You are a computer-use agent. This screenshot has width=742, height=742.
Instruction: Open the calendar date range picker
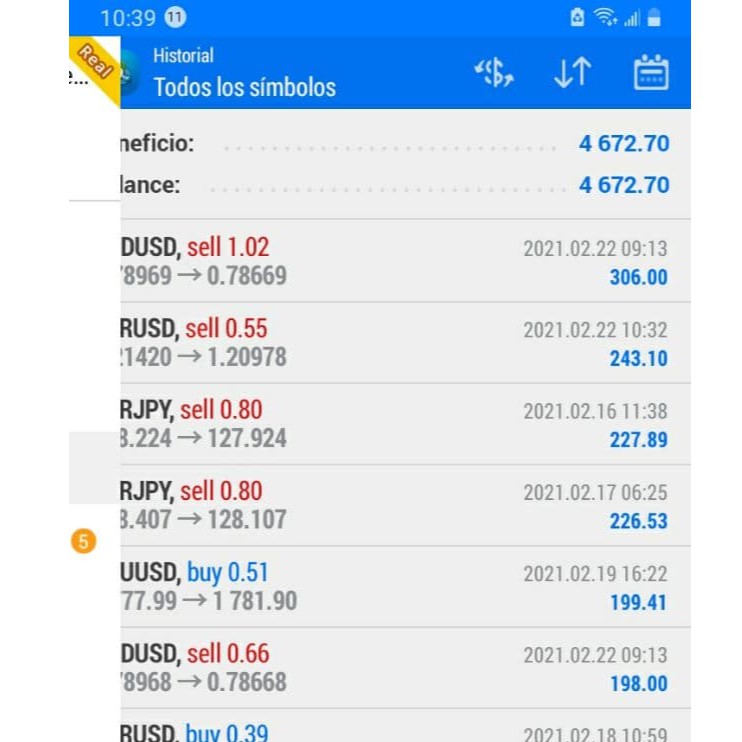click(651, 73)
